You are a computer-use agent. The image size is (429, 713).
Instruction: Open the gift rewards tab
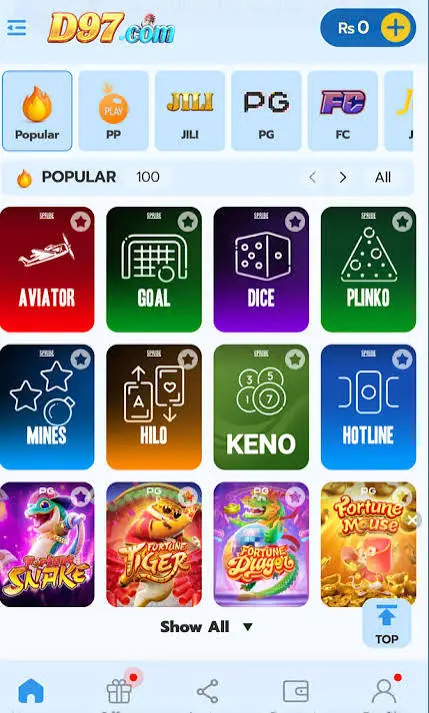coord(120,691)
